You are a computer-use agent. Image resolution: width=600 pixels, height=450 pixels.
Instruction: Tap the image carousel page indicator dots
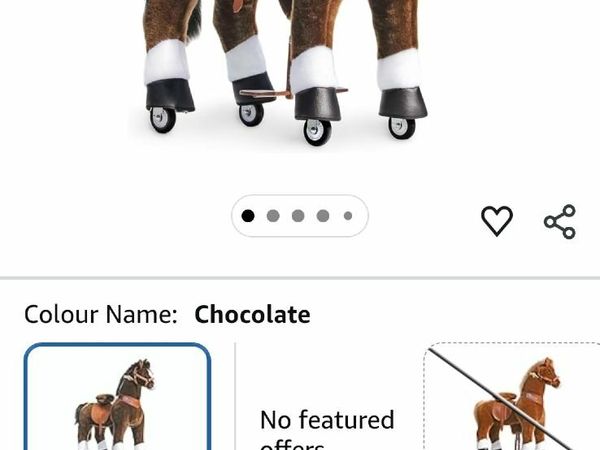299,216
